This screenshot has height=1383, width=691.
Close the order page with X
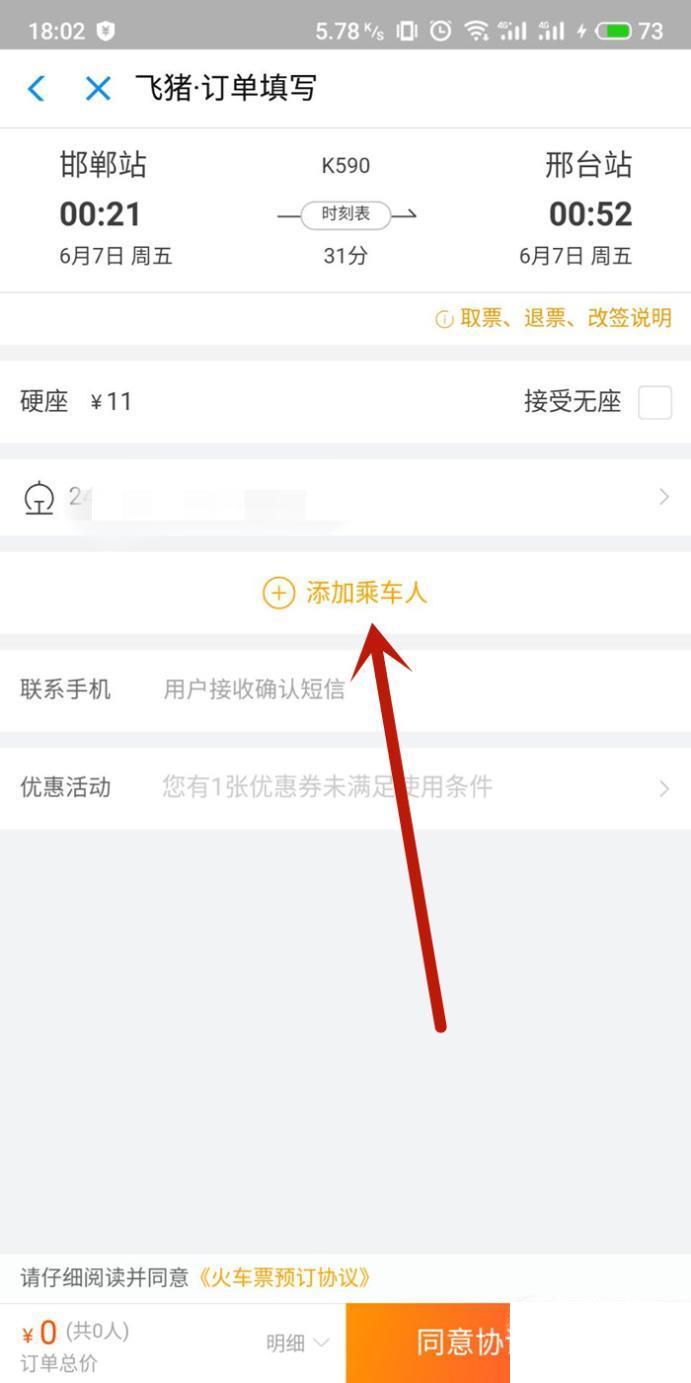98,89
